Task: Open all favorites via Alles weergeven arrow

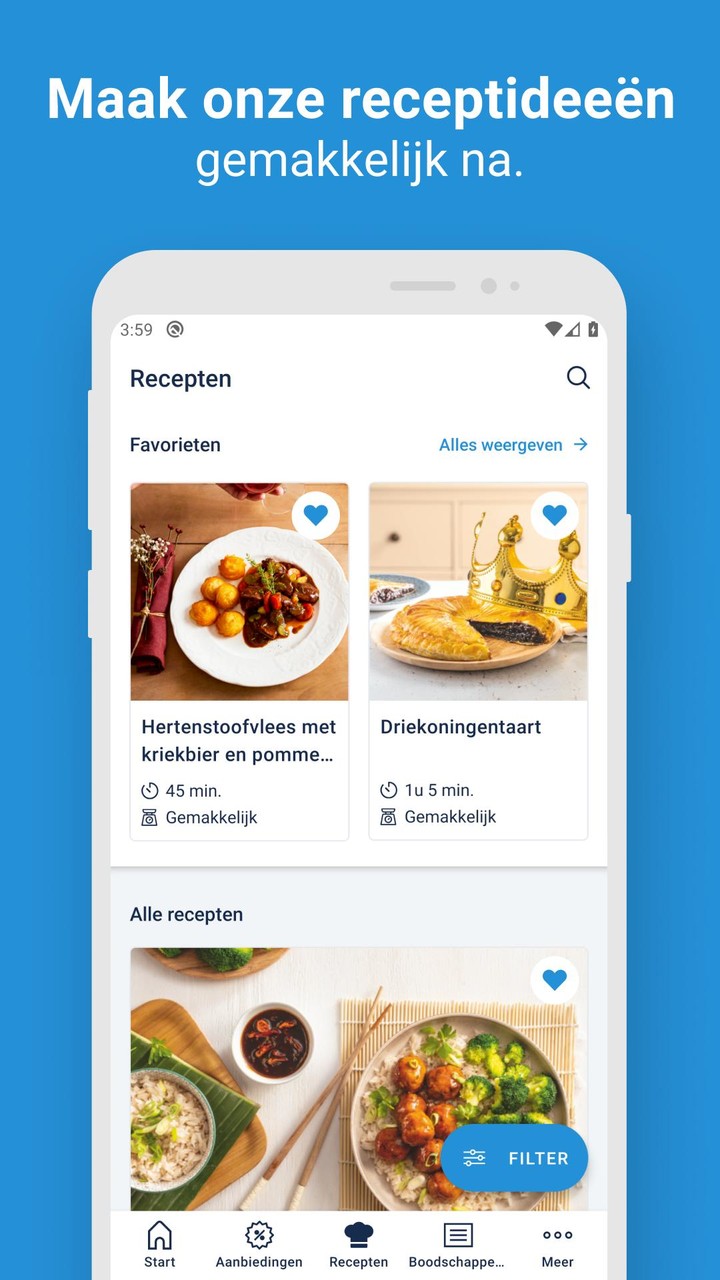Action: [581, 444]
